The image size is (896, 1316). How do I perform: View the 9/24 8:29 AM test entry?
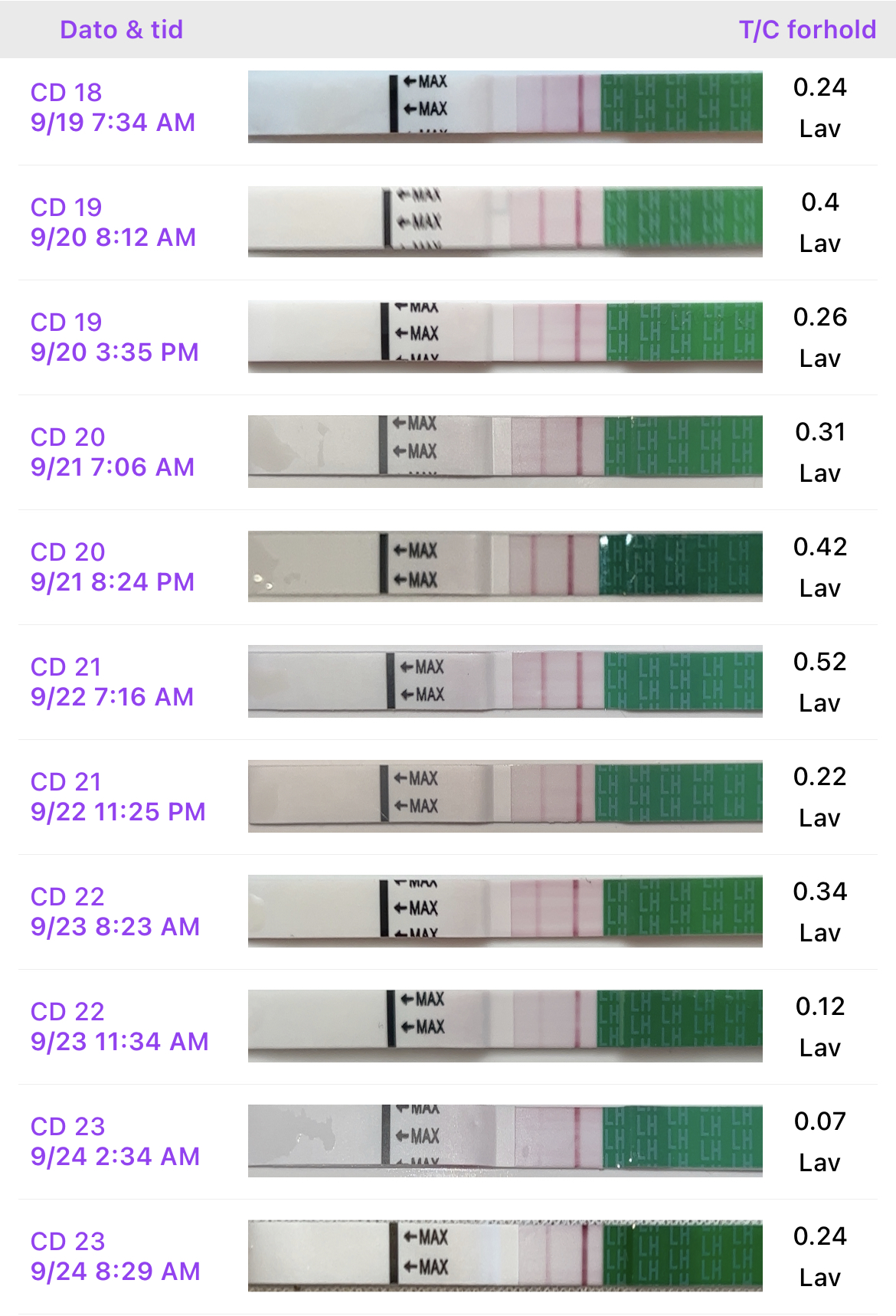coord(115,1256)
